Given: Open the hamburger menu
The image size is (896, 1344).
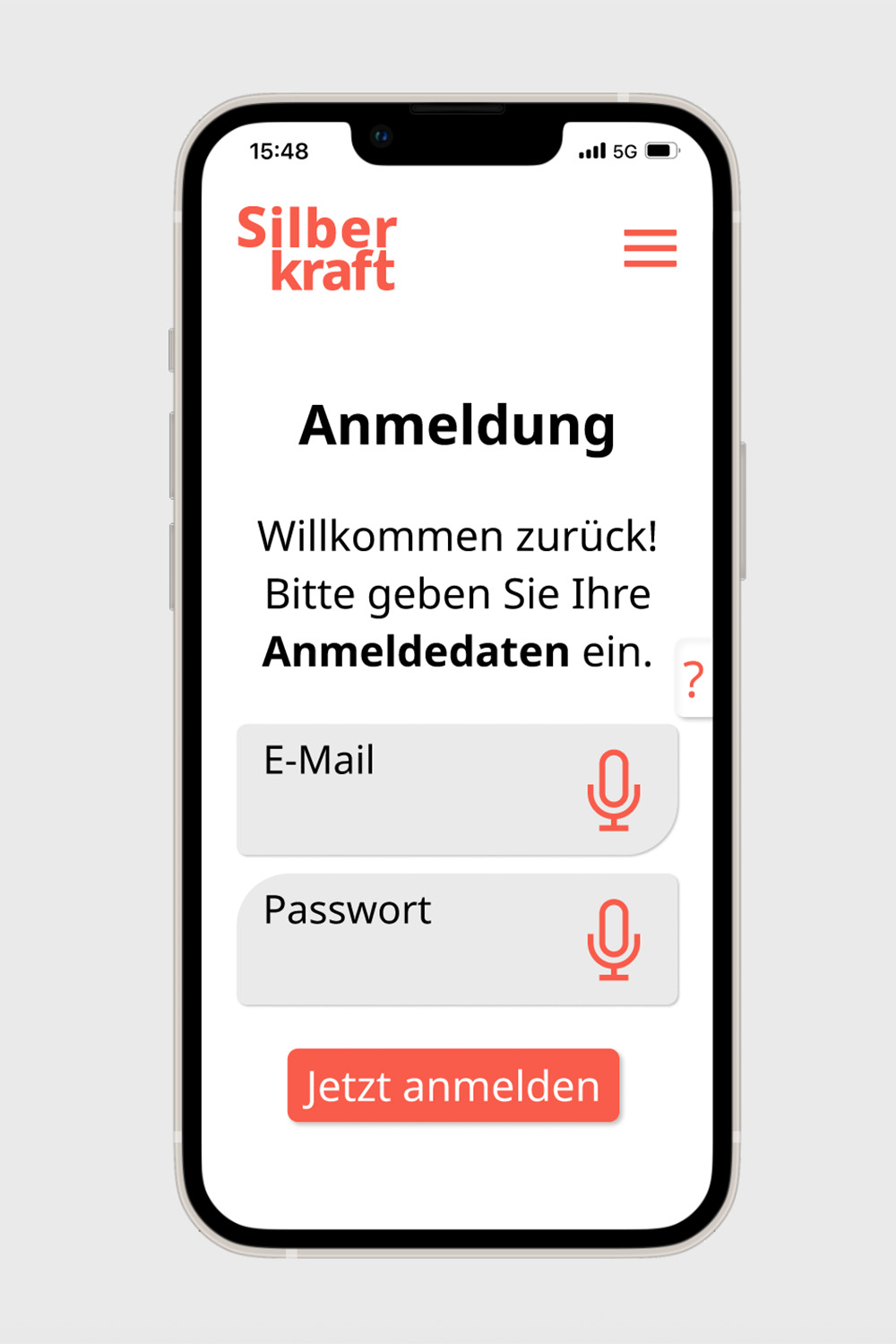Looking at the screenshot, I should pyautogui.click(x=650, y=248).
